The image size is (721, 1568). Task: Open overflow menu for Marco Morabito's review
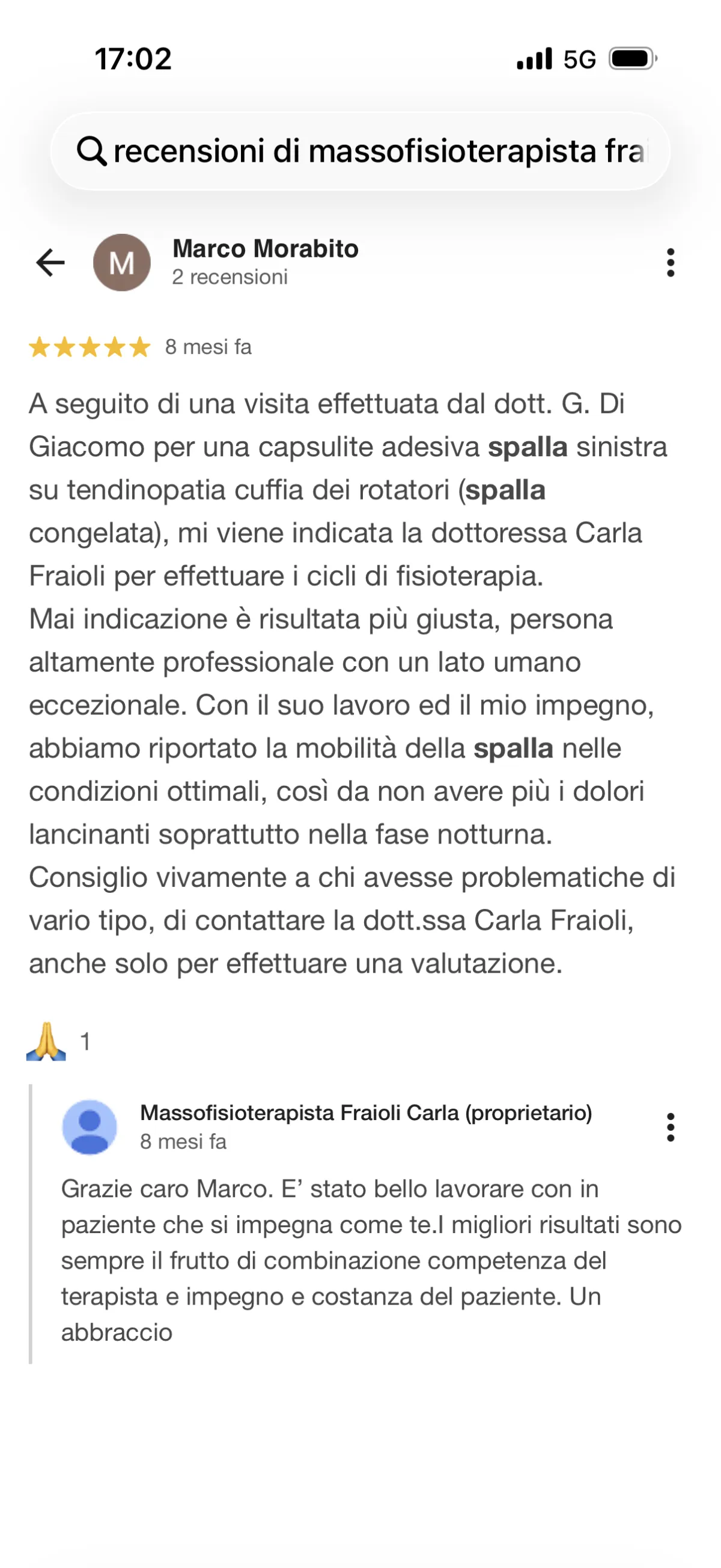(x=671, y=262)
